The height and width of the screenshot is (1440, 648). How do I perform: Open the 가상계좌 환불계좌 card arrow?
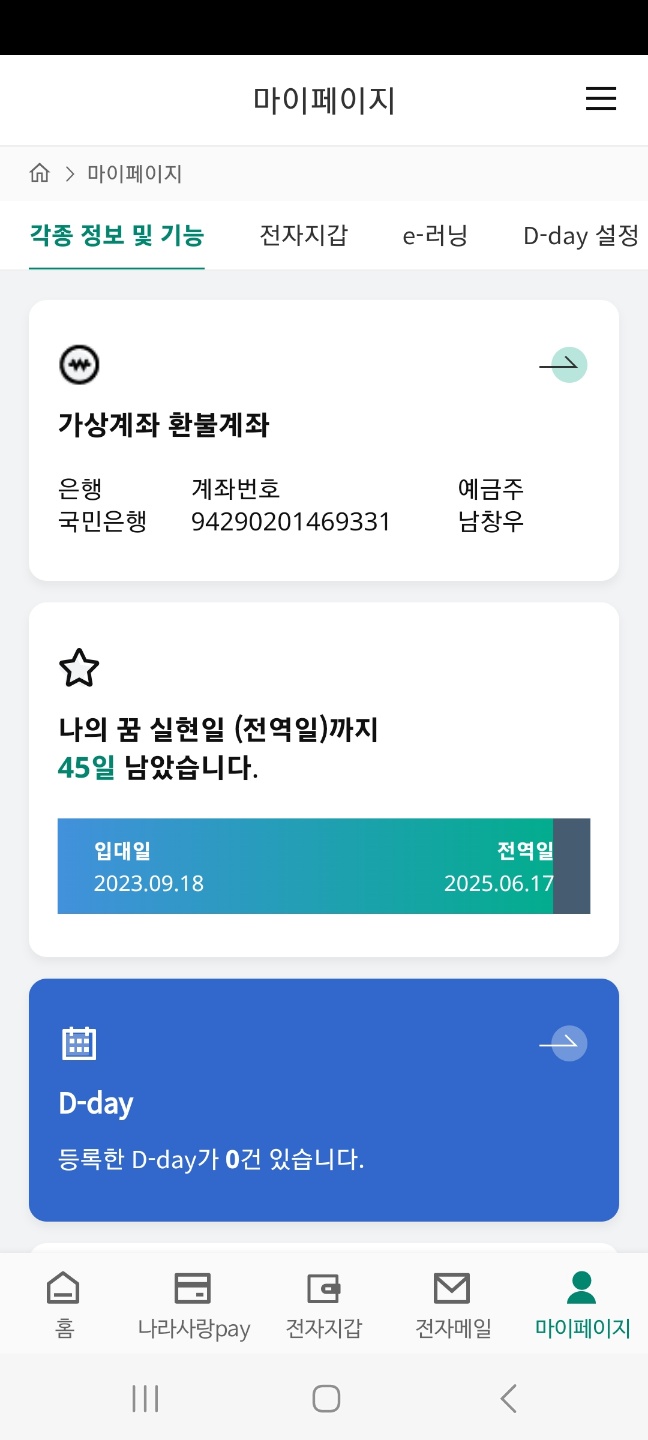coord(564,365)
